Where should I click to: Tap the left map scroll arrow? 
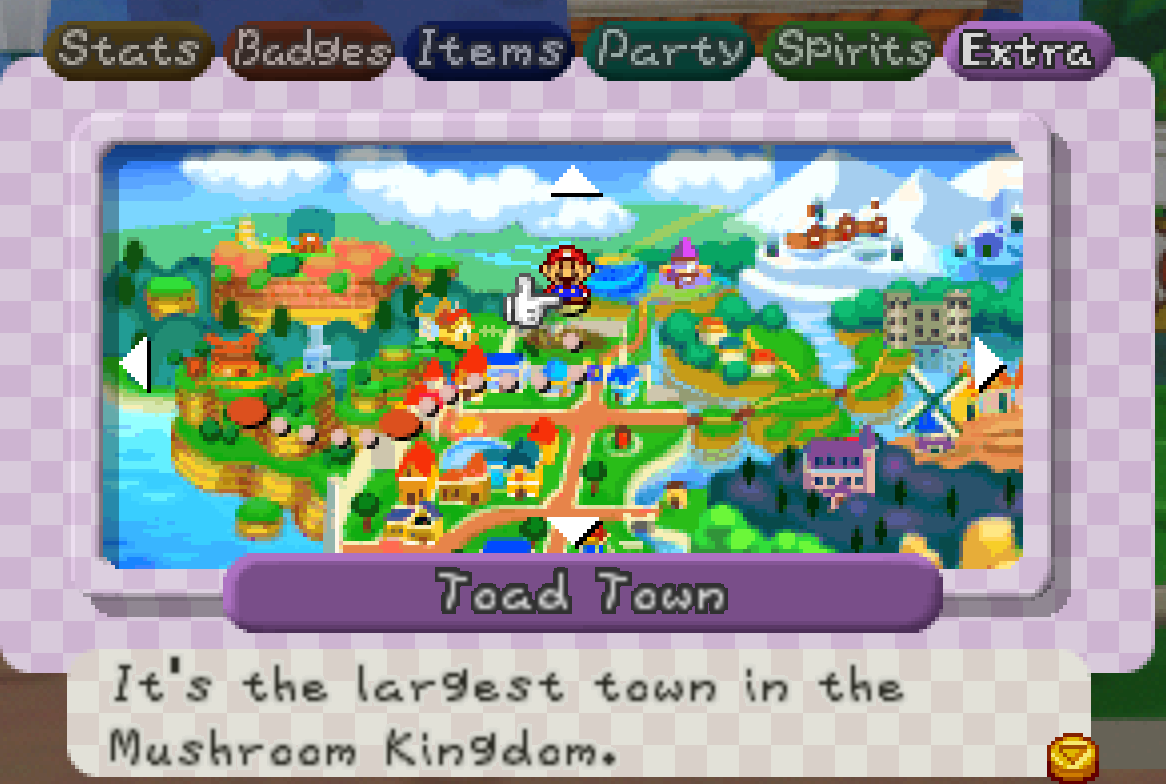pyautogui.click(x=136, y=364)
